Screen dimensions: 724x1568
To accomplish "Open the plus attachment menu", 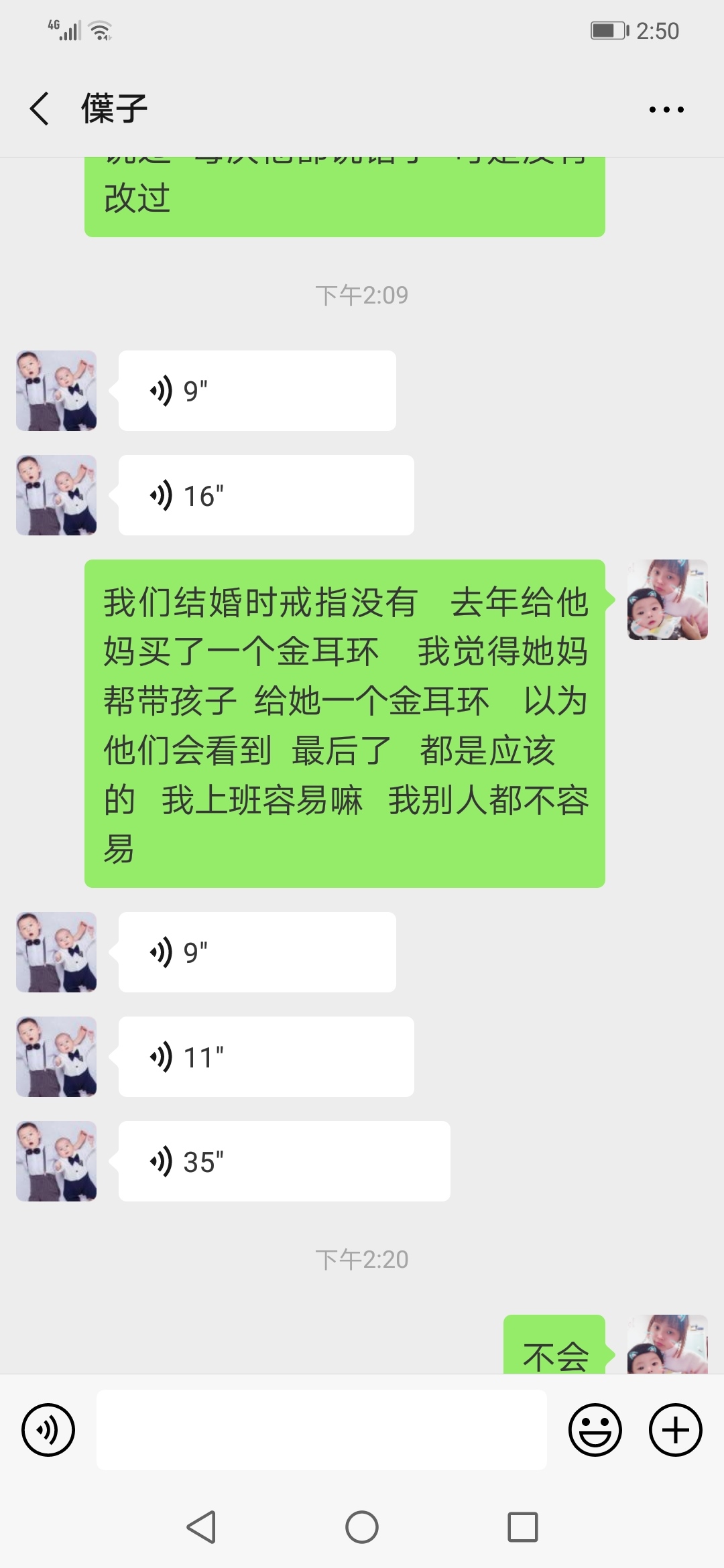I will click(675, 1430).
